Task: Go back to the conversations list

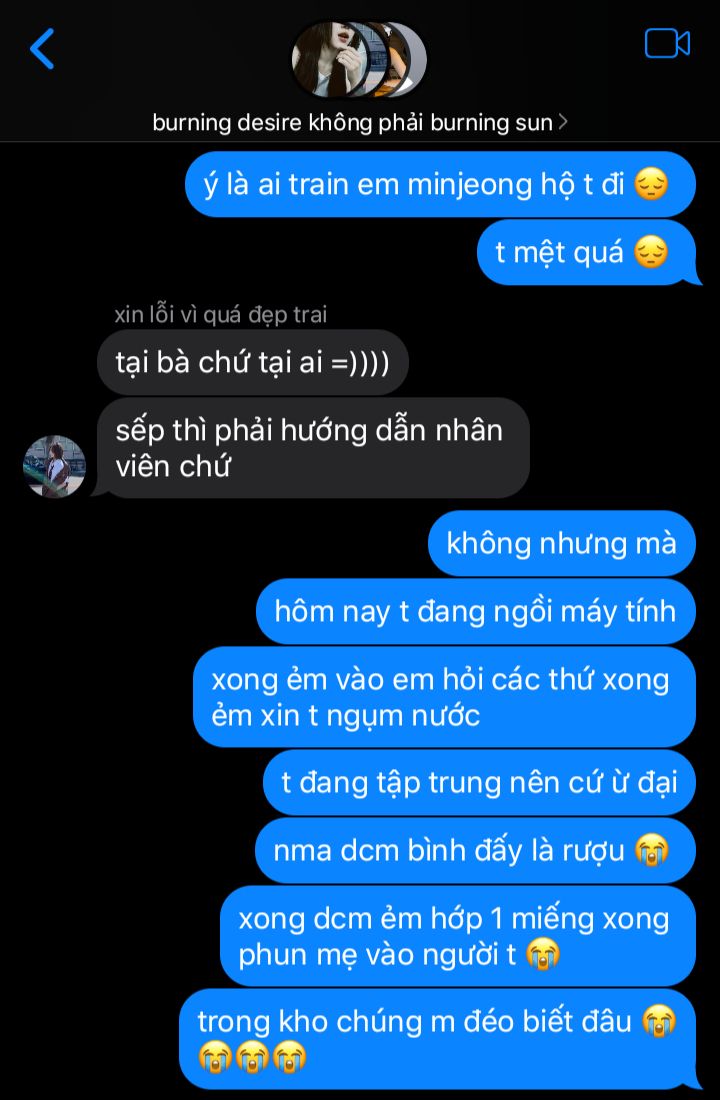Action: click(x=42, y=48)
